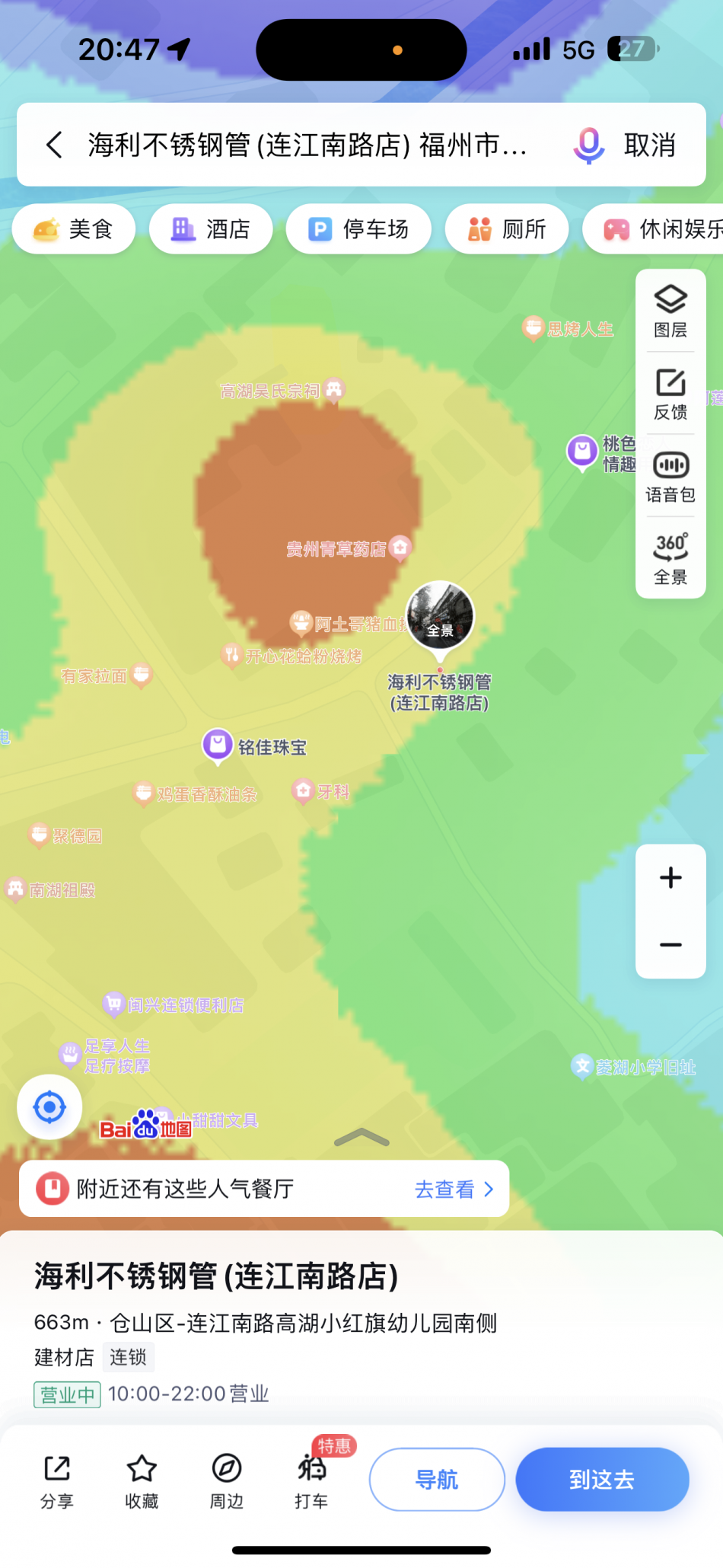
Task: Cancel the search with 取消
Action: tap(649, 145)
